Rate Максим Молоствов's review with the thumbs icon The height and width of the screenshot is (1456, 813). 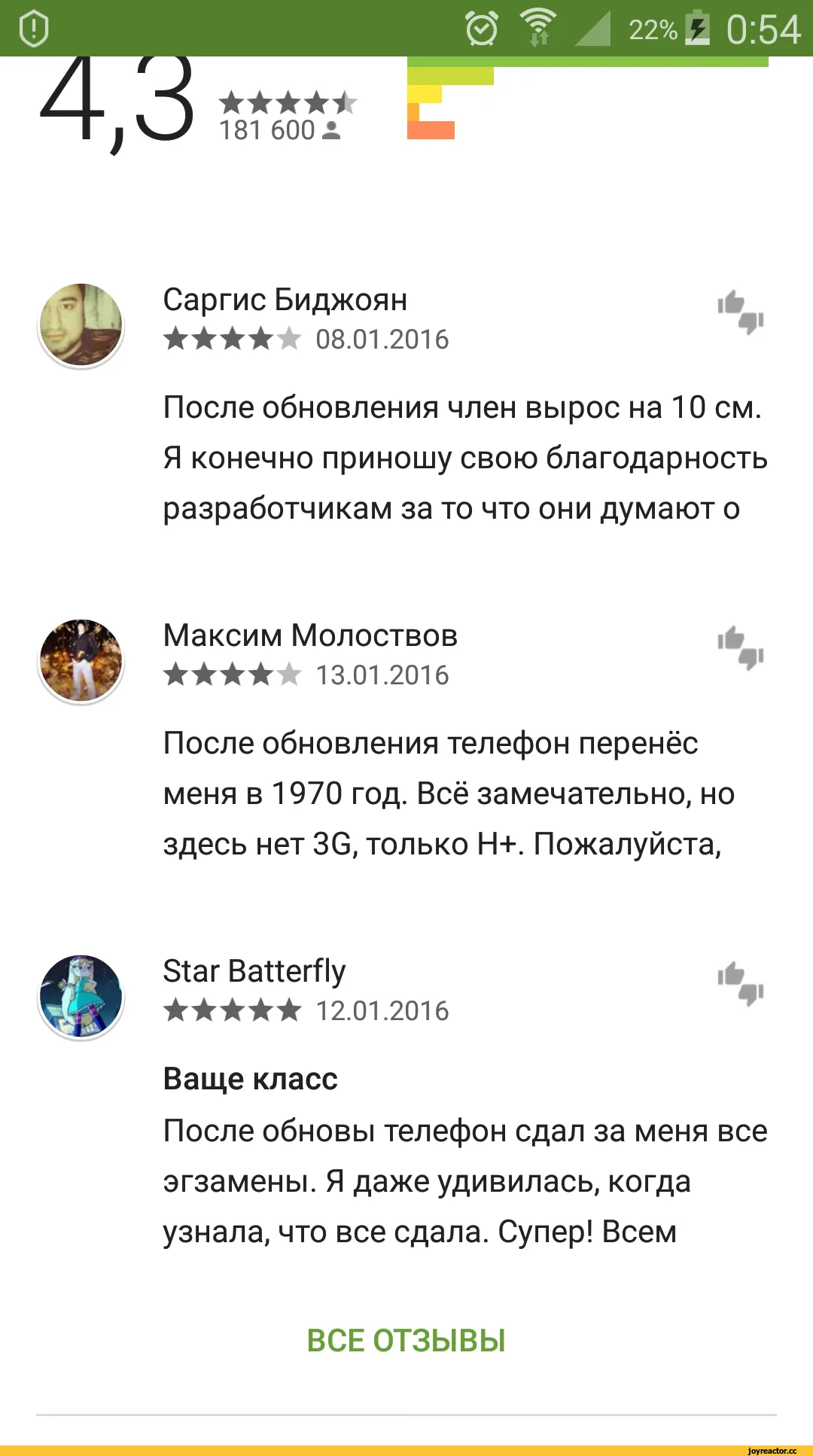(x=741, y=647)
